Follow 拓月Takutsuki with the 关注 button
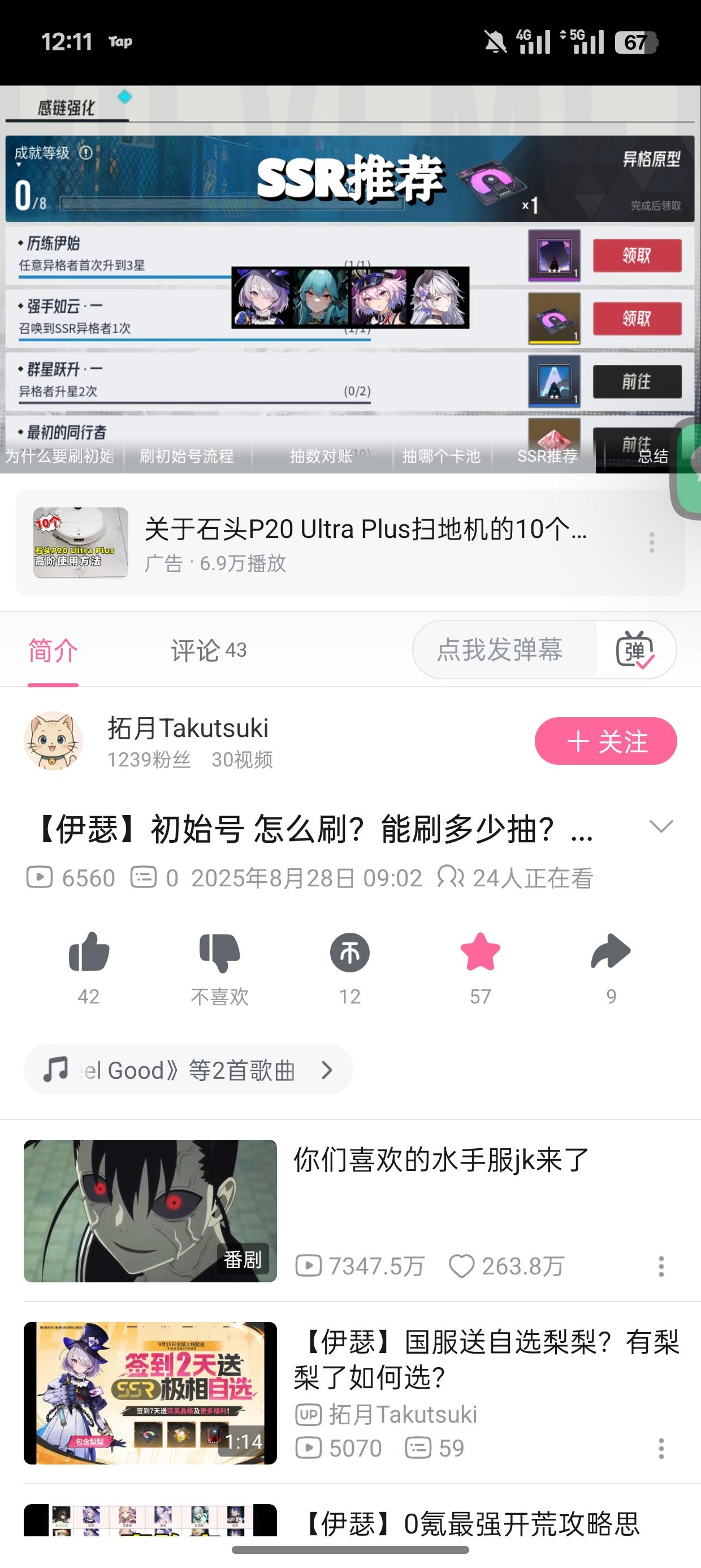The width and height of the screenshot is (701, 1568). [605, 741]
